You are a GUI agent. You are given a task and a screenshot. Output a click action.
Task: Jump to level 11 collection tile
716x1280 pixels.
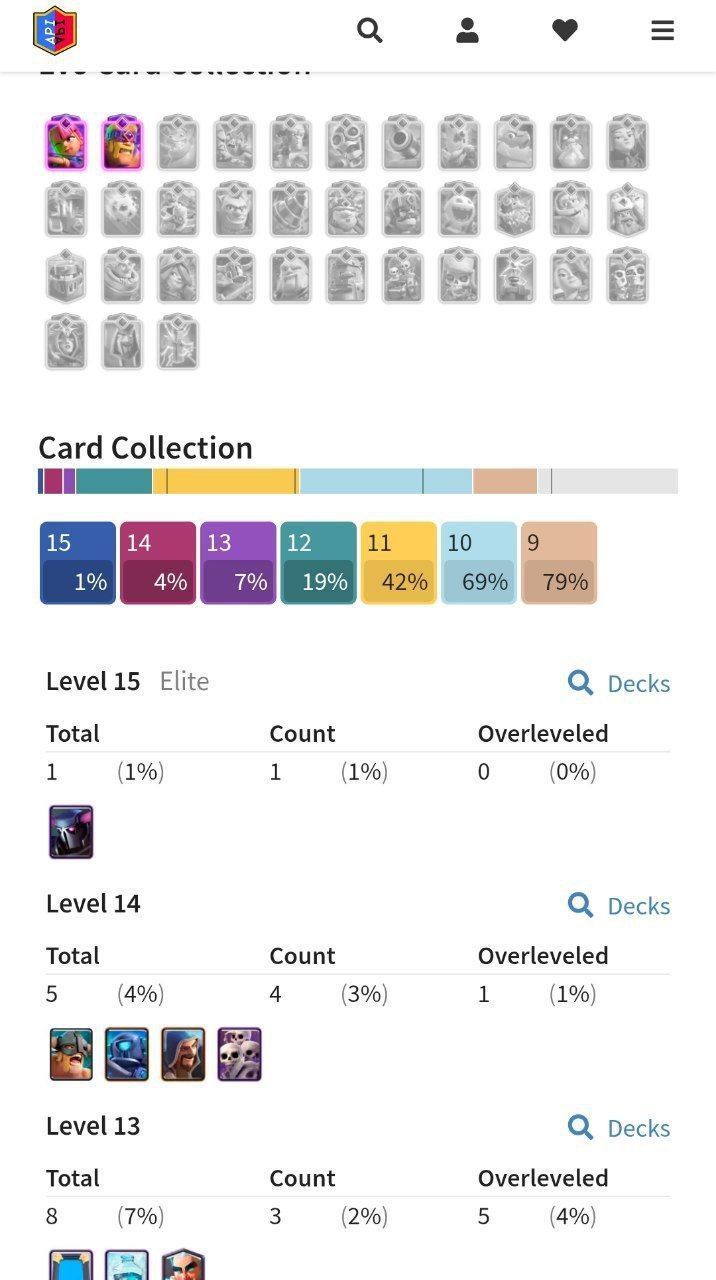[x=398, y=563]
